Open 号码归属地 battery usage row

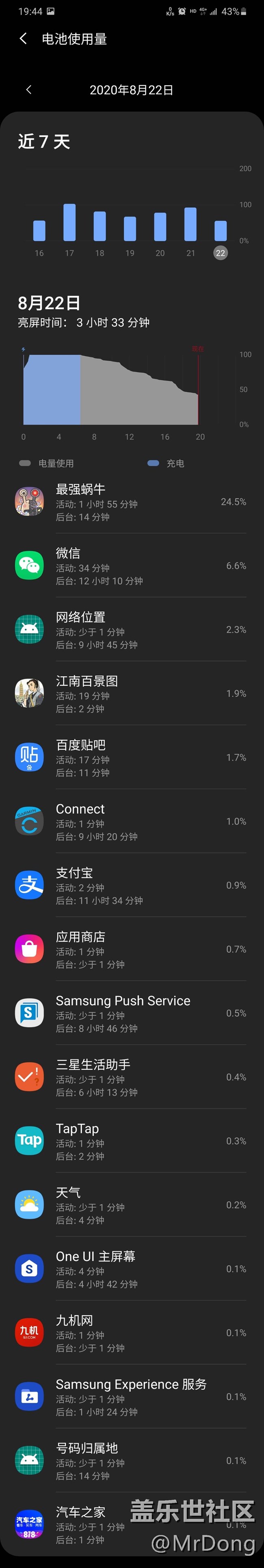pyautogui.click(x=132, y=1462)
